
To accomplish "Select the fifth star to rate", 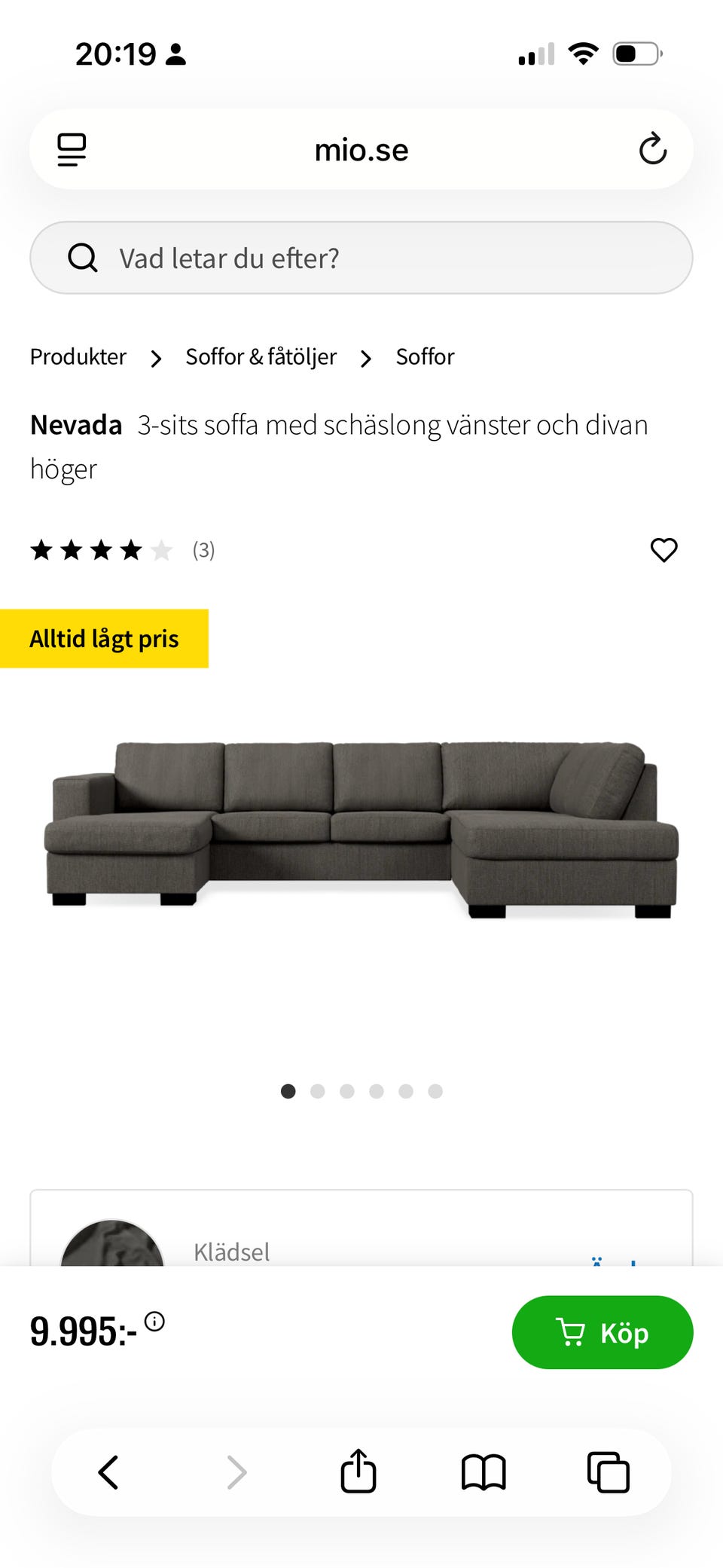I will coord(160,550).
